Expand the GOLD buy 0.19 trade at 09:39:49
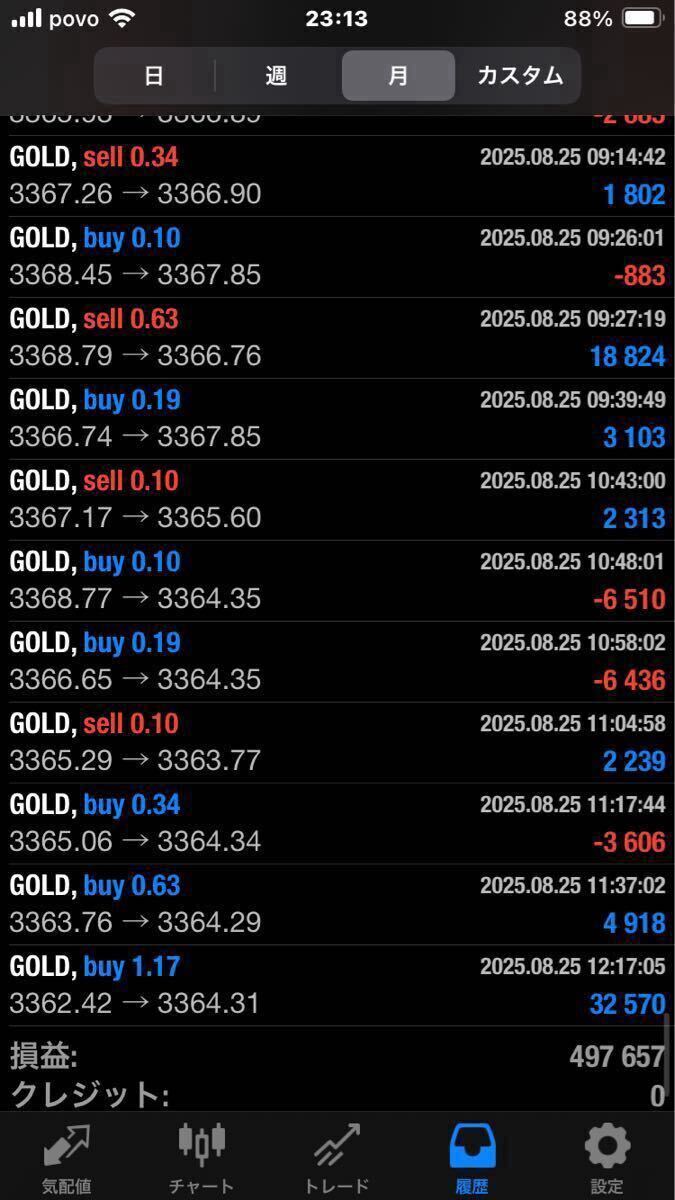Screen dimensions: 675x1200 point(337,419)
